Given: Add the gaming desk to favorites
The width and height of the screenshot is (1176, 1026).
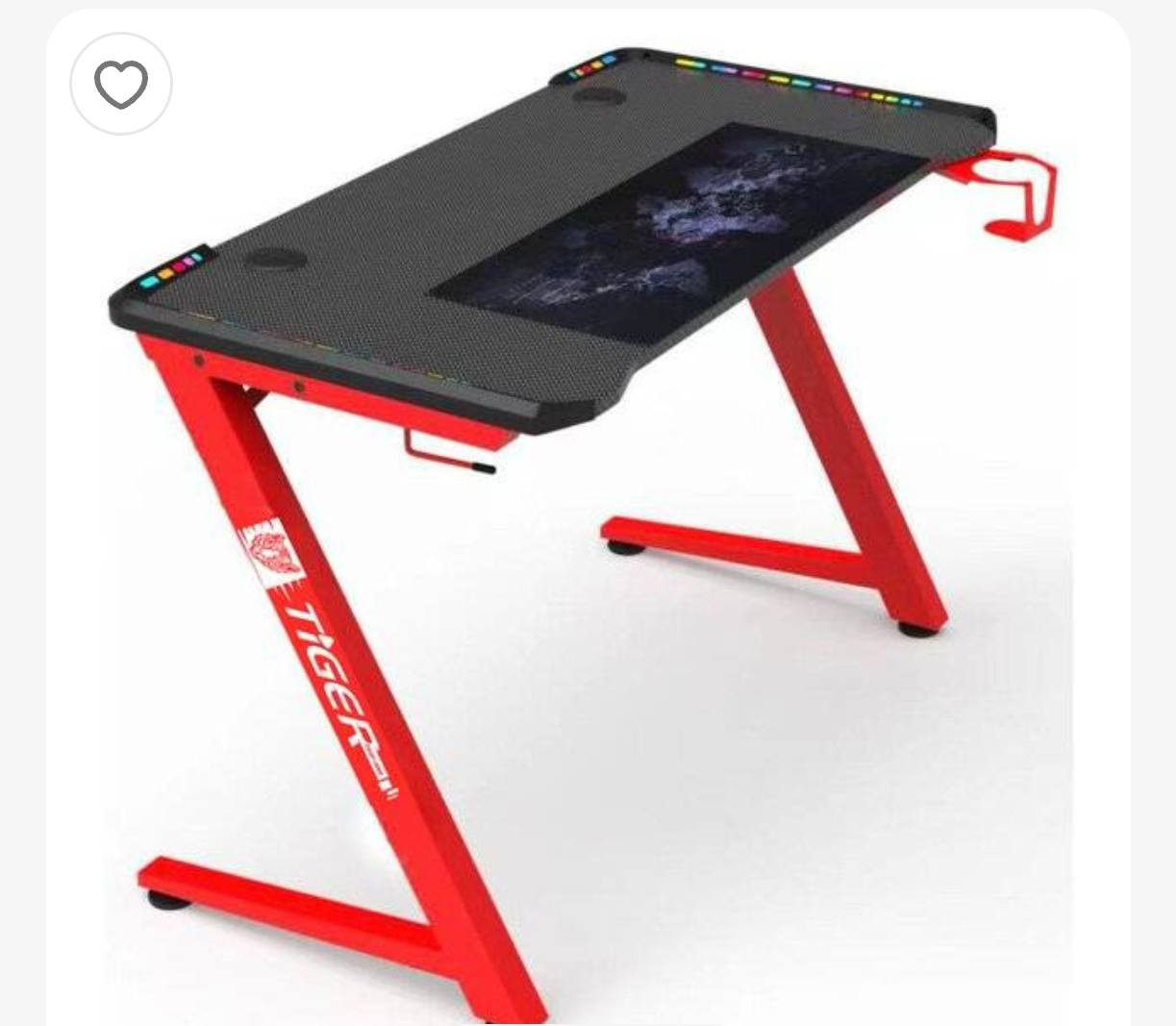Looking at the screenshot, I should point(121,84).
